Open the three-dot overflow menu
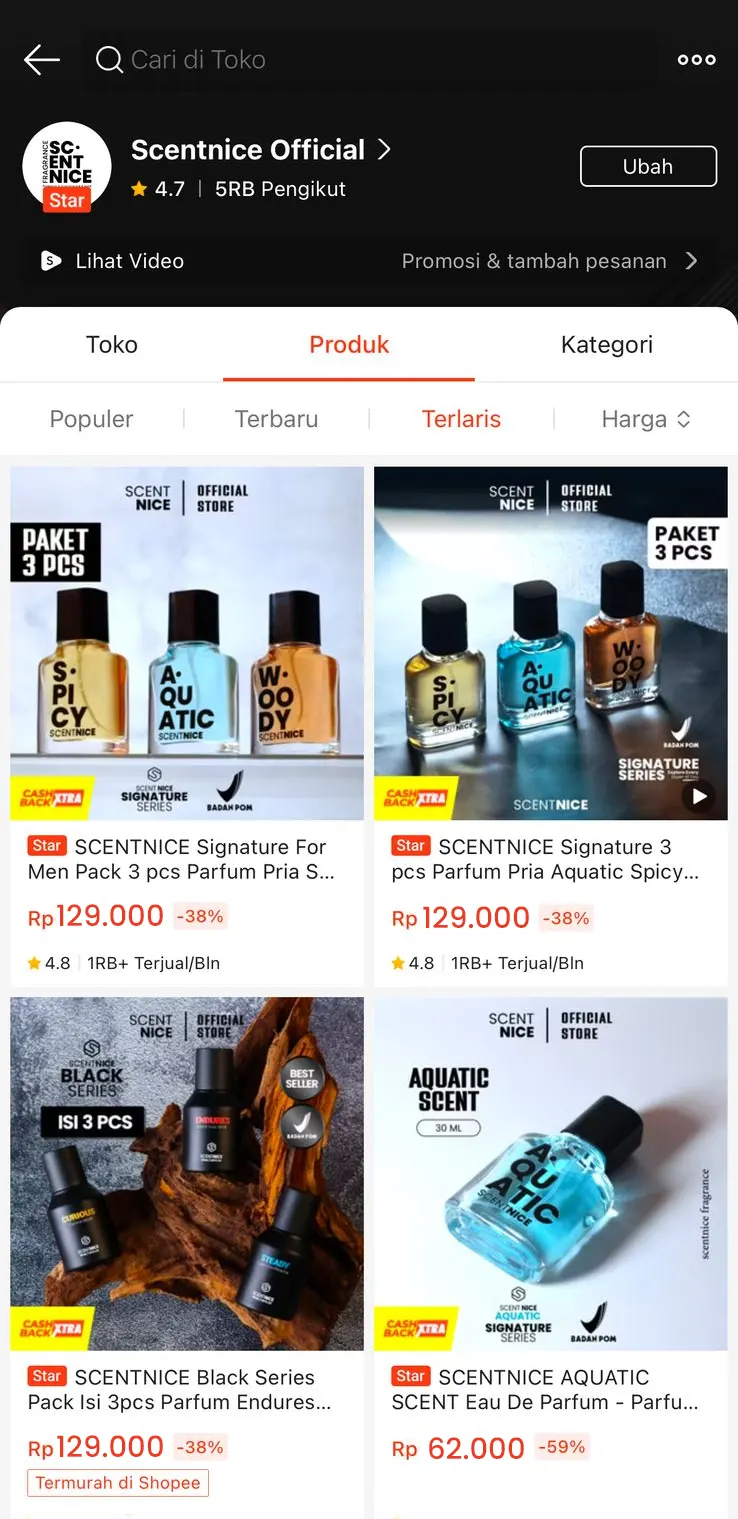Viewport: 738px width, 1519px height. click(696, 59)
